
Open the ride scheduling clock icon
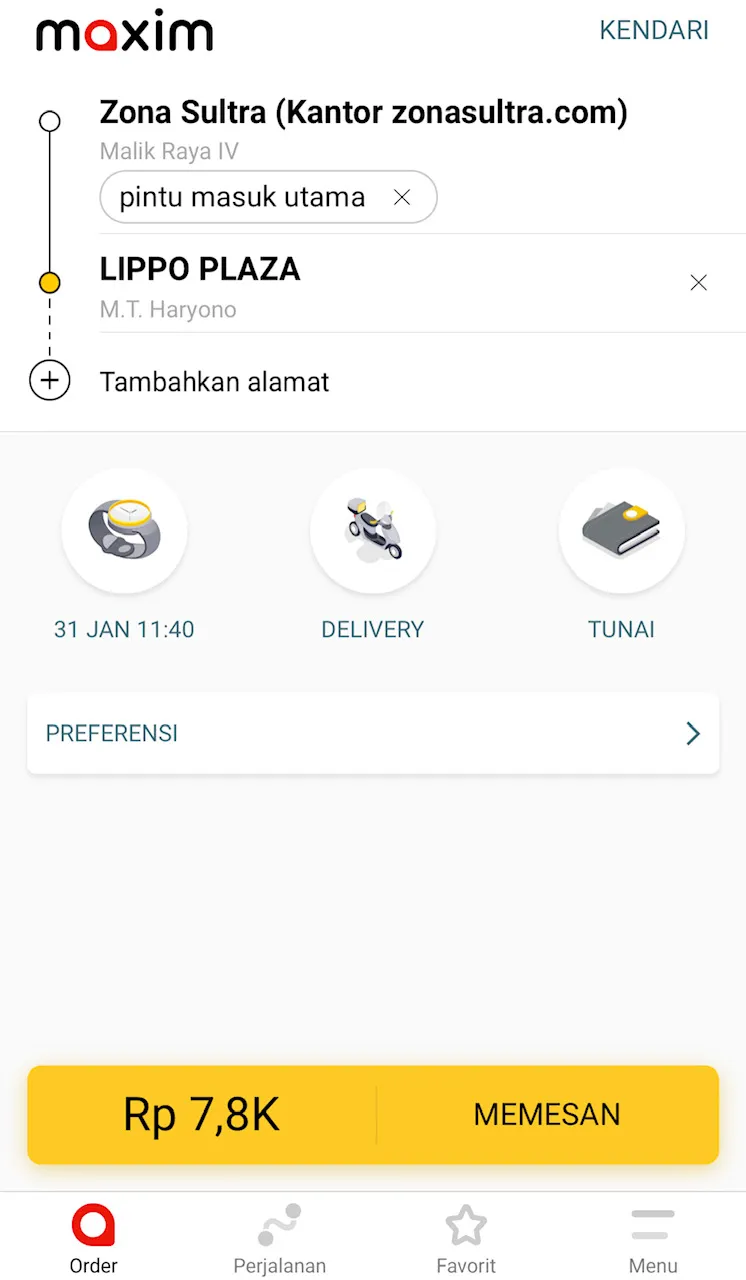(x=124, y=531)
